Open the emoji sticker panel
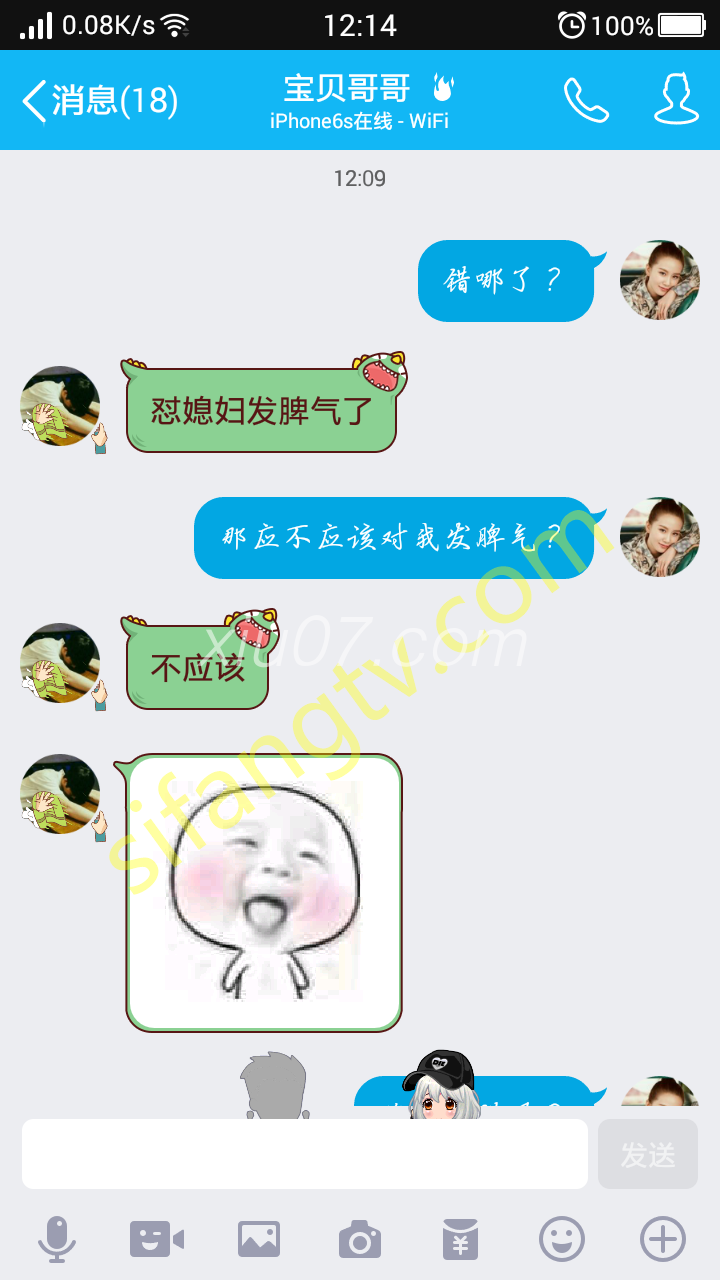Image resolution: width=720 pixels, height=1280 pixels. coord(562,1240)
